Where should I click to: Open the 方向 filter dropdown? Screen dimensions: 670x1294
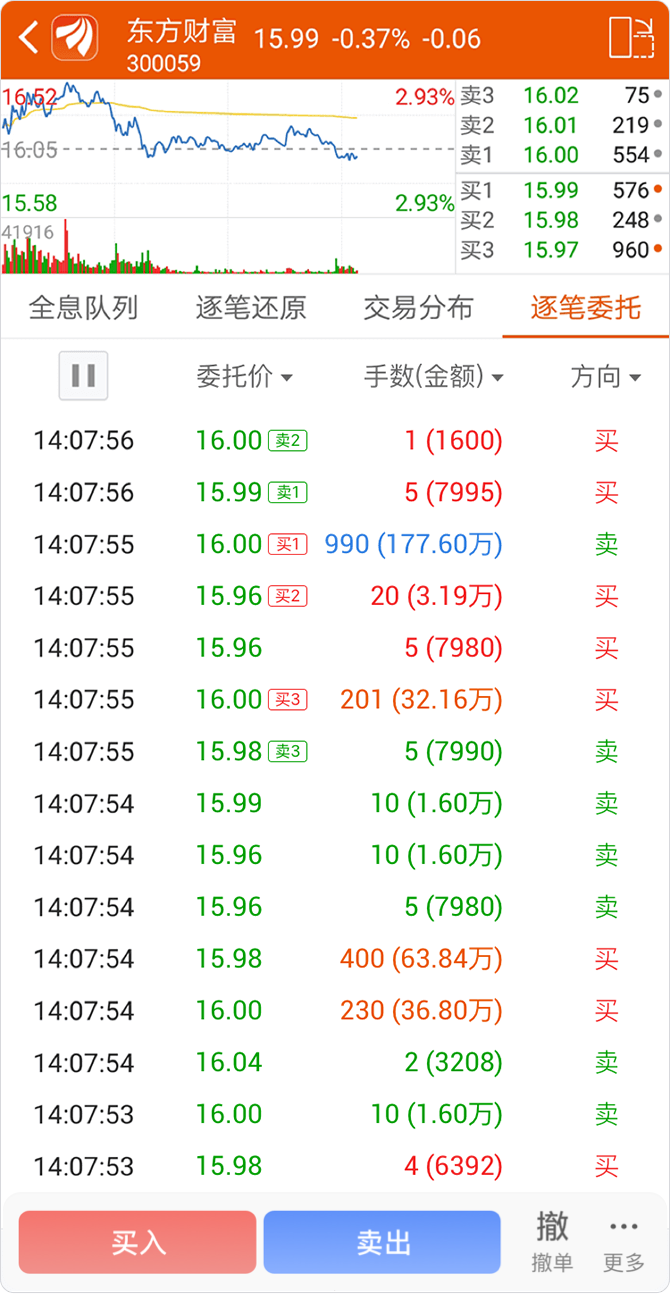click(605, 377)
